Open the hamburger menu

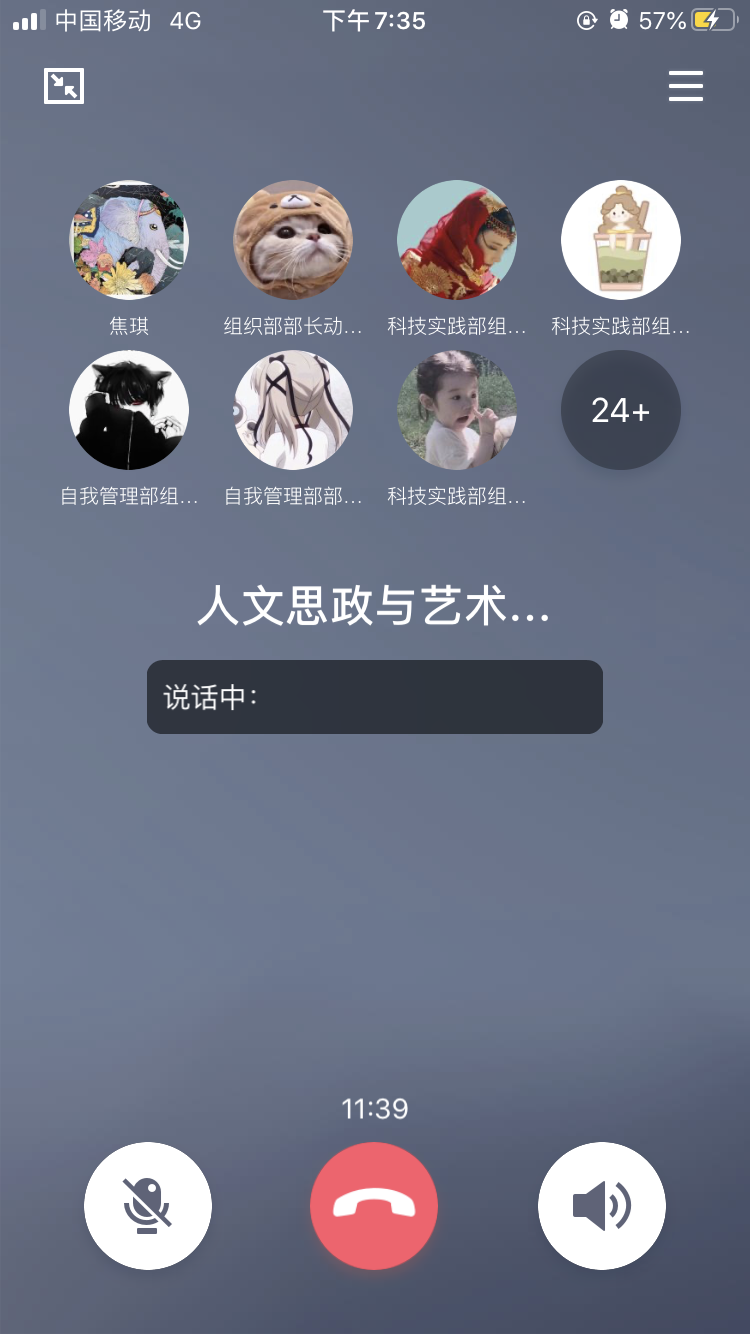pyautogui.click(x=686, y=87)
